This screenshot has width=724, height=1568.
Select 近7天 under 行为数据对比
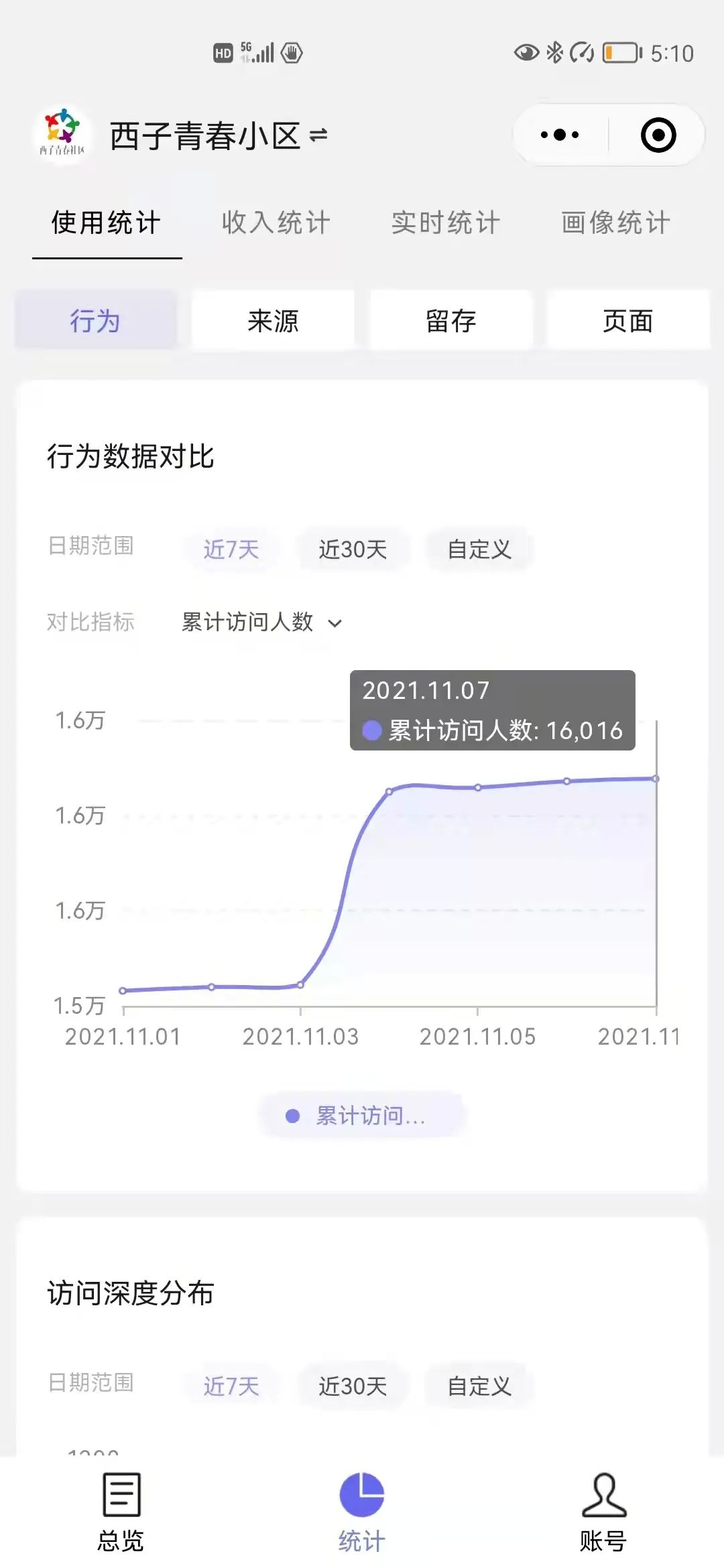(x=231, y=549)
